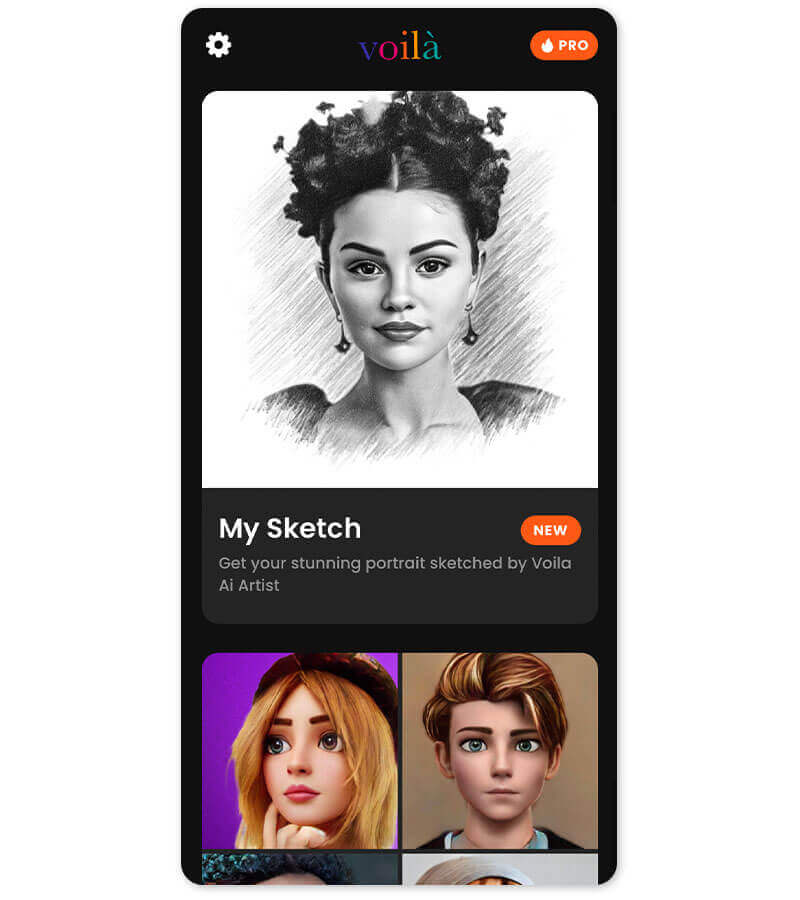Tap the PRO upgrade button
Screen dimensions: 800x900
pyautogui.click(x=564, y=46)
